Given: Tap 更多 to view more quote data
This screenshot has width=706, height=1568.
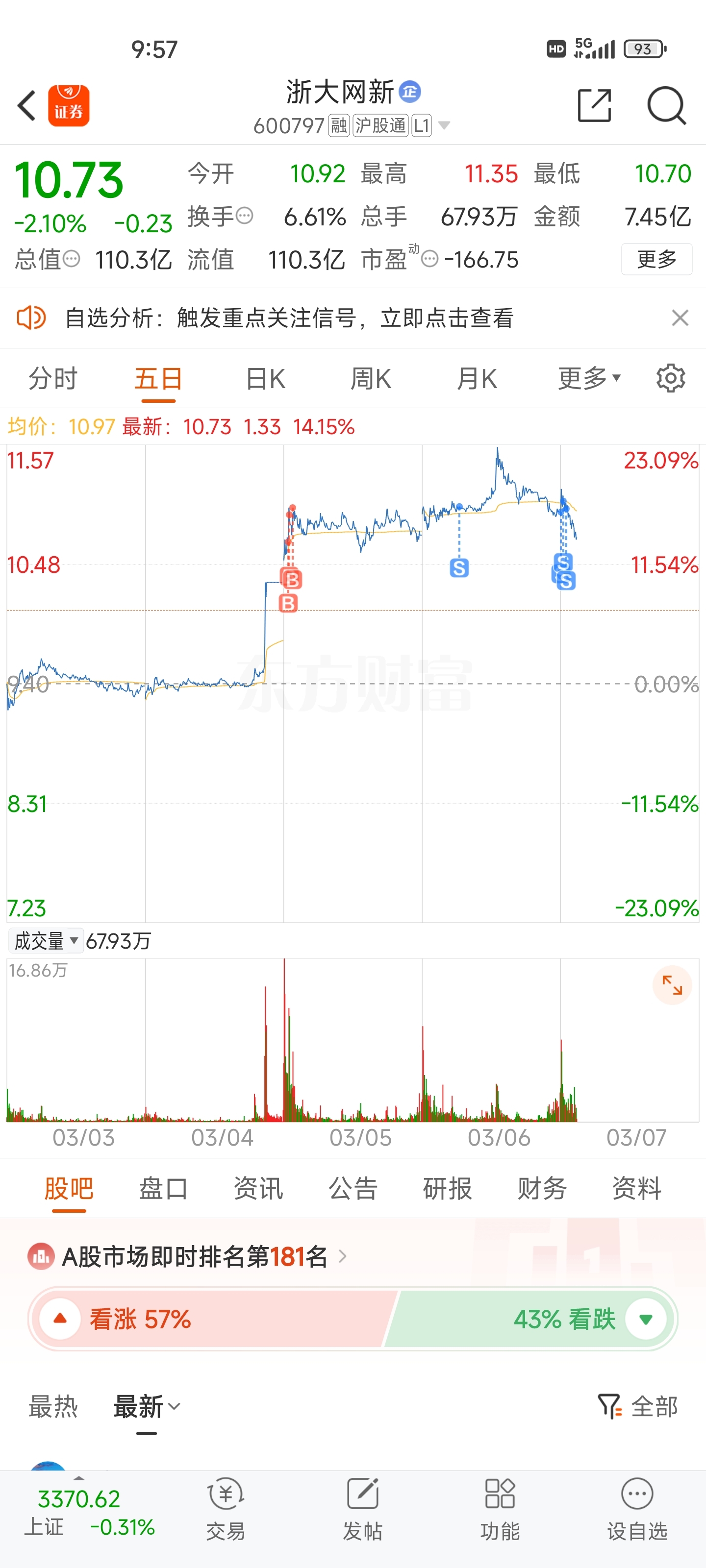Looking at the screenshot, I should (x=656, y=259).
